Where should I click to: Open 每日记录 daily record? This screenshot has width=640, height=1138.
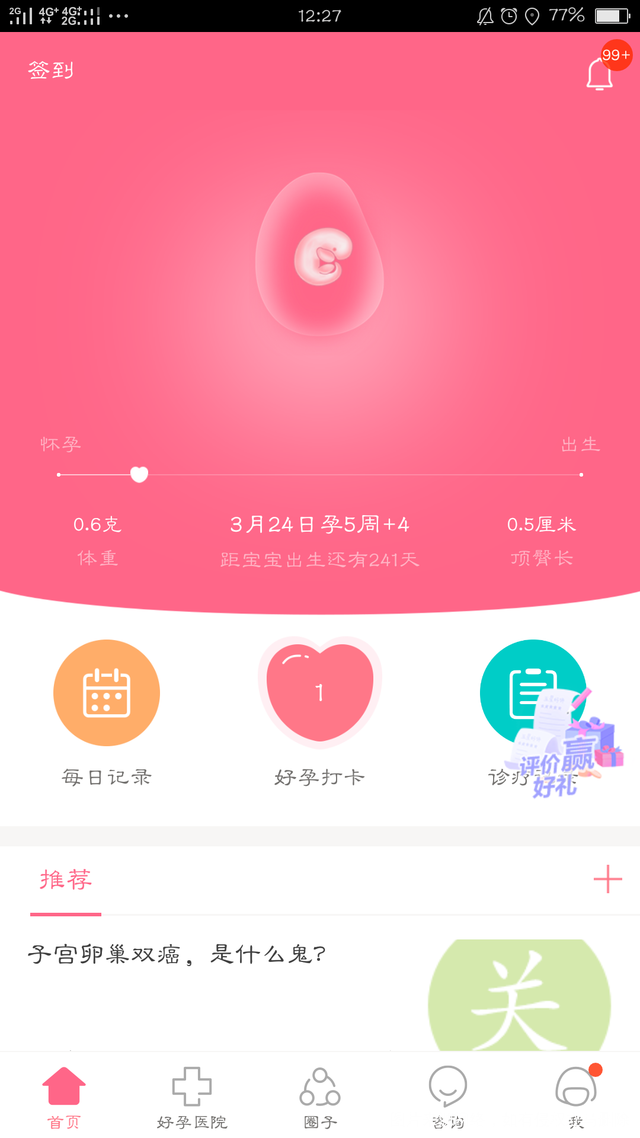coord(106,693)
